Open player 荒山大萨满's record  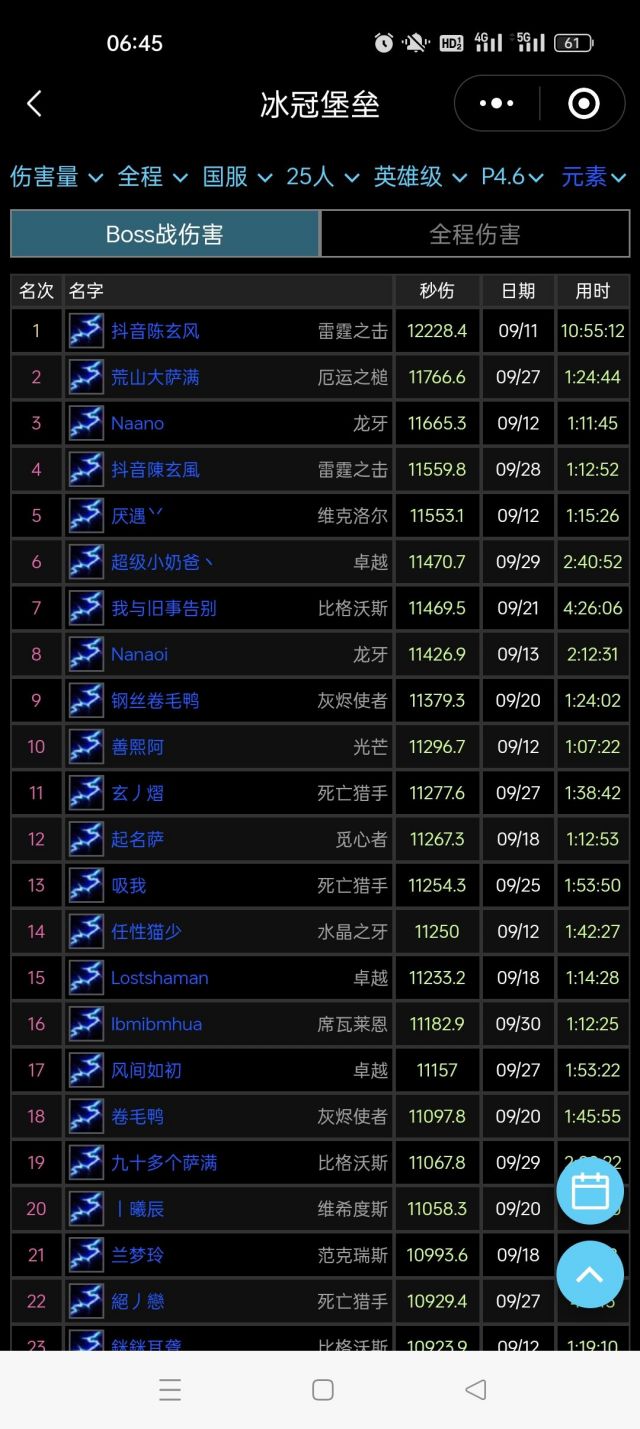(x=155, y=377)
